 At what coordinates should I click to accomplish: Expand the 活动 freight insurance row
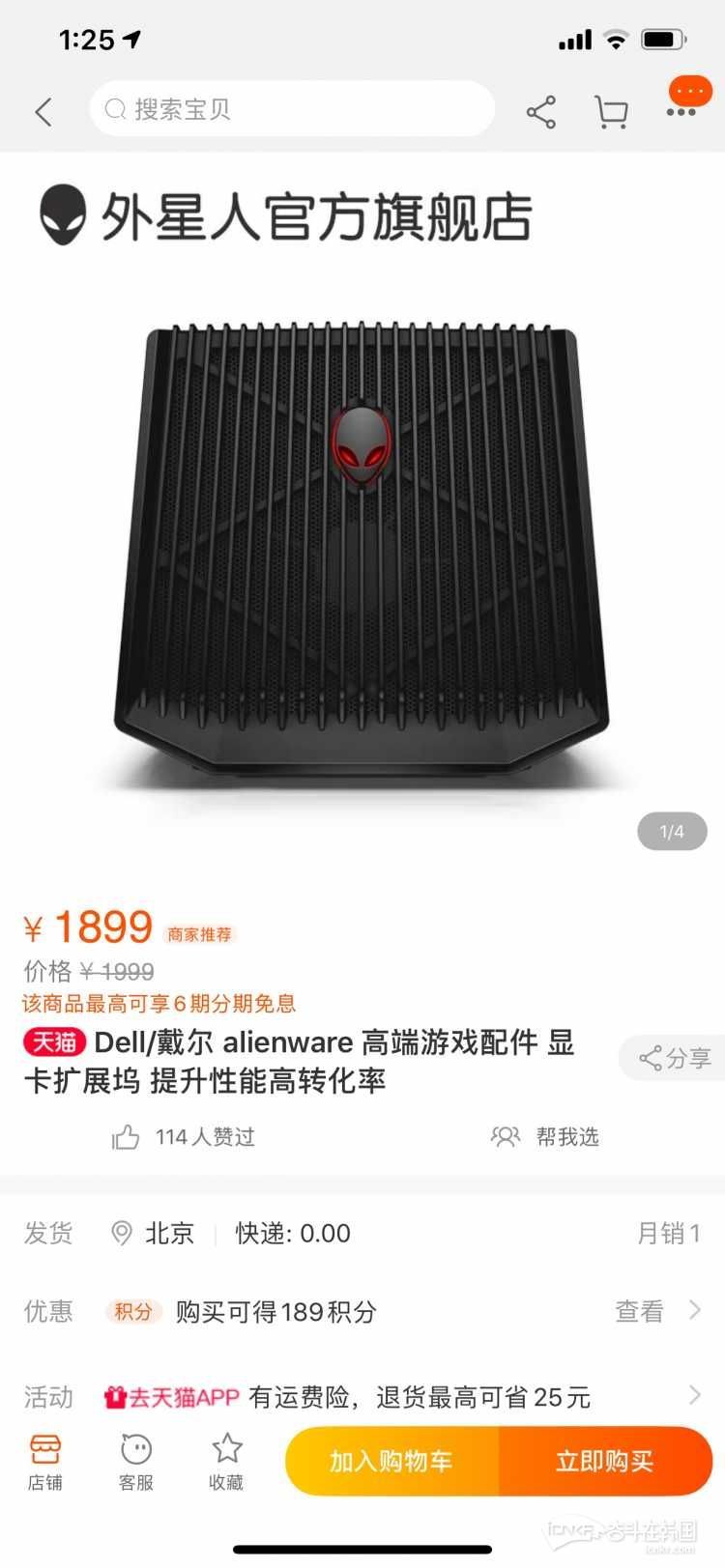[692, 1395]
